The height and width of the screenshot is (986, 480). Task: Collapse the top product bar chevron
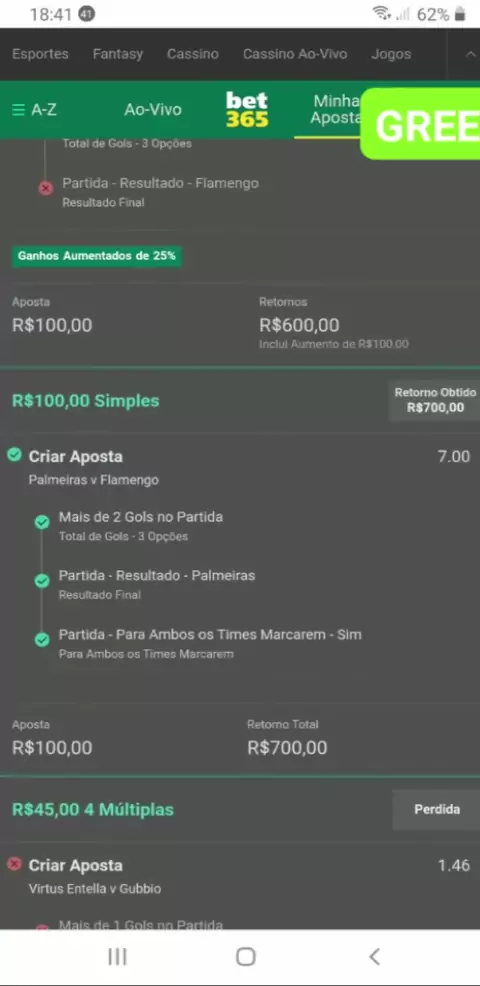pos(470,54)
